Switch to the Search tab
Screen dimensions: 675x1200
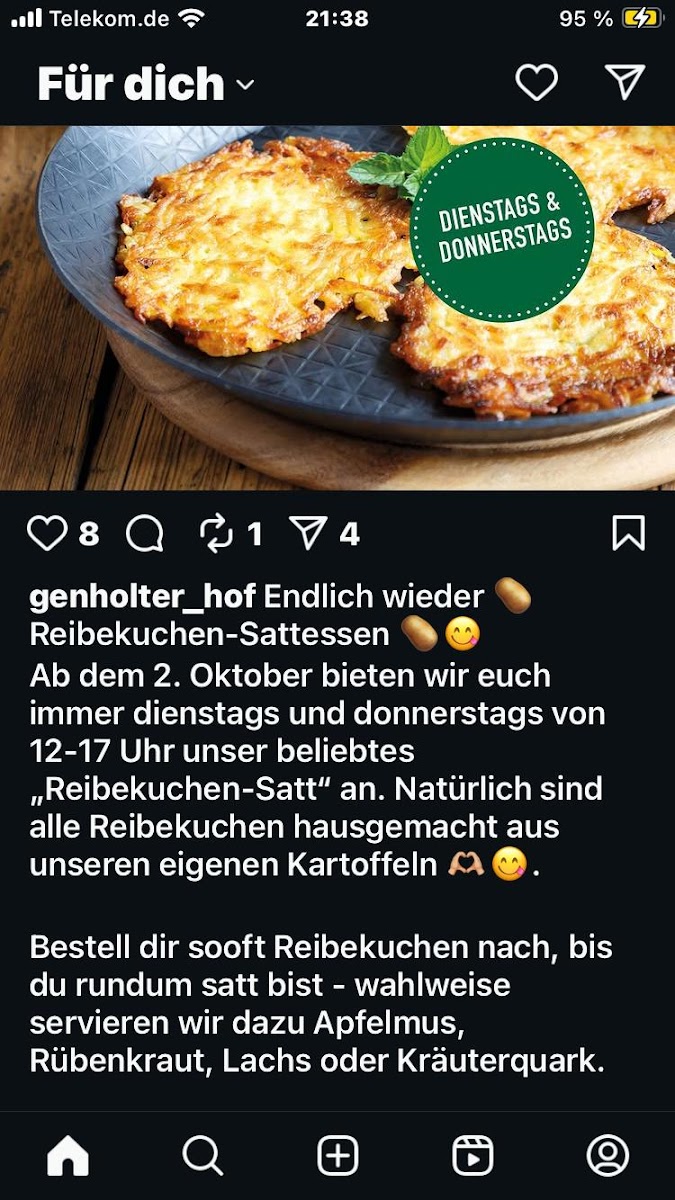click(202, 1156)
